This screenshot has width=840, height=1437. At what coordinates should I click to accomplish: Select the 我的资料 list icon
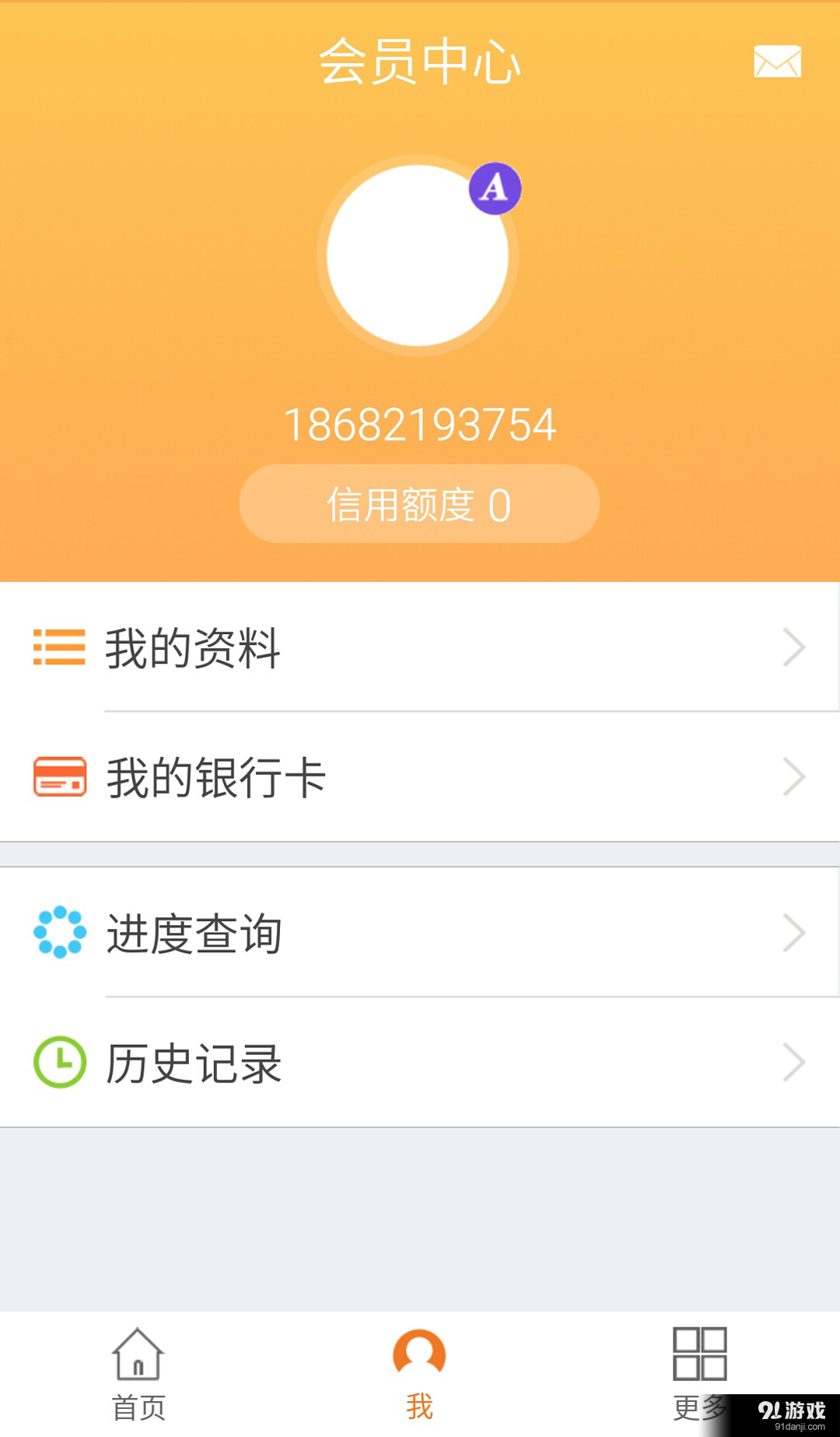pos(58,647)
